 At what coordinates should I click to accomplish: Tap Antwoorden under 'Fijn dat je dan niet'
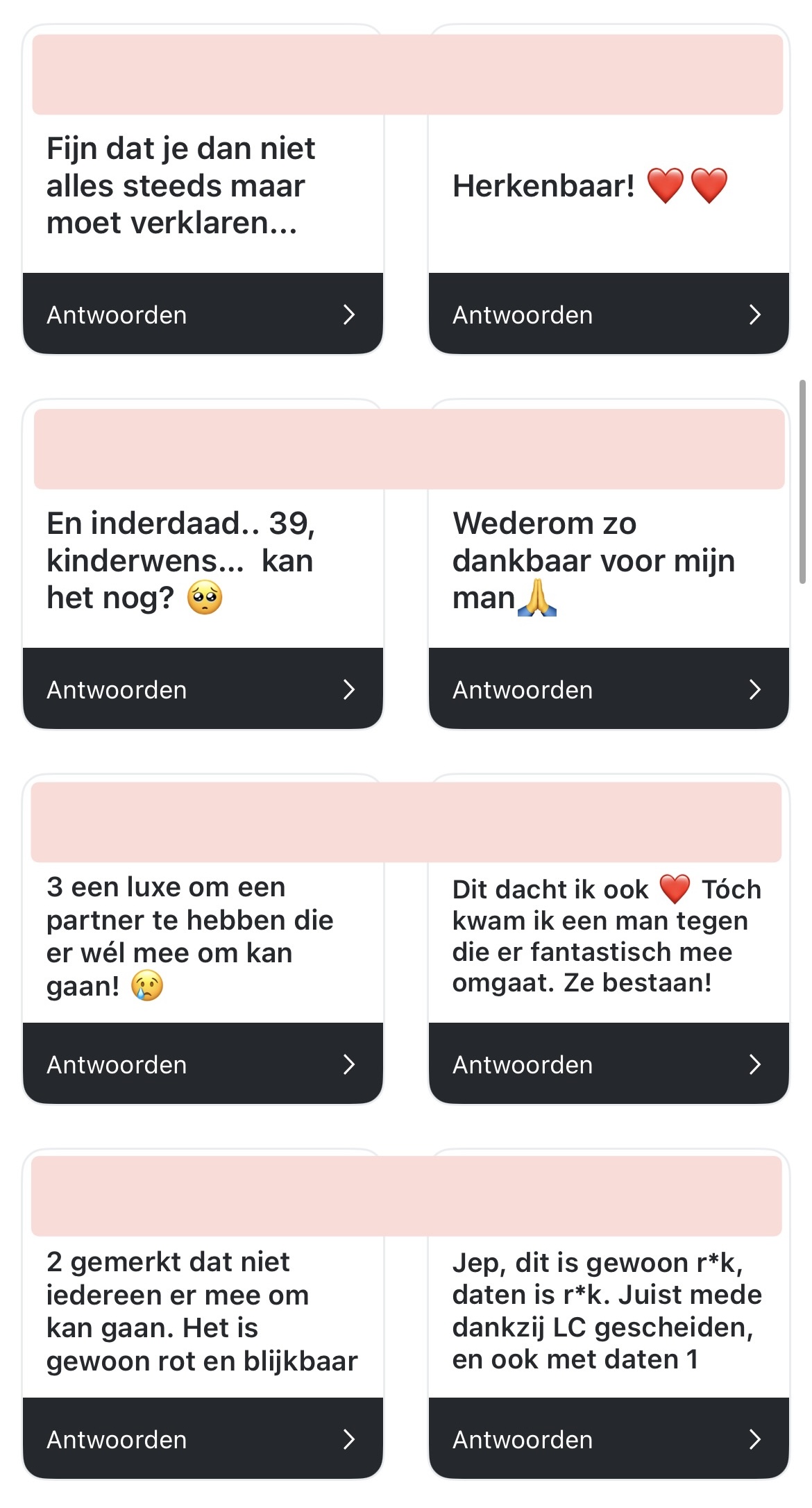(202, 315)
